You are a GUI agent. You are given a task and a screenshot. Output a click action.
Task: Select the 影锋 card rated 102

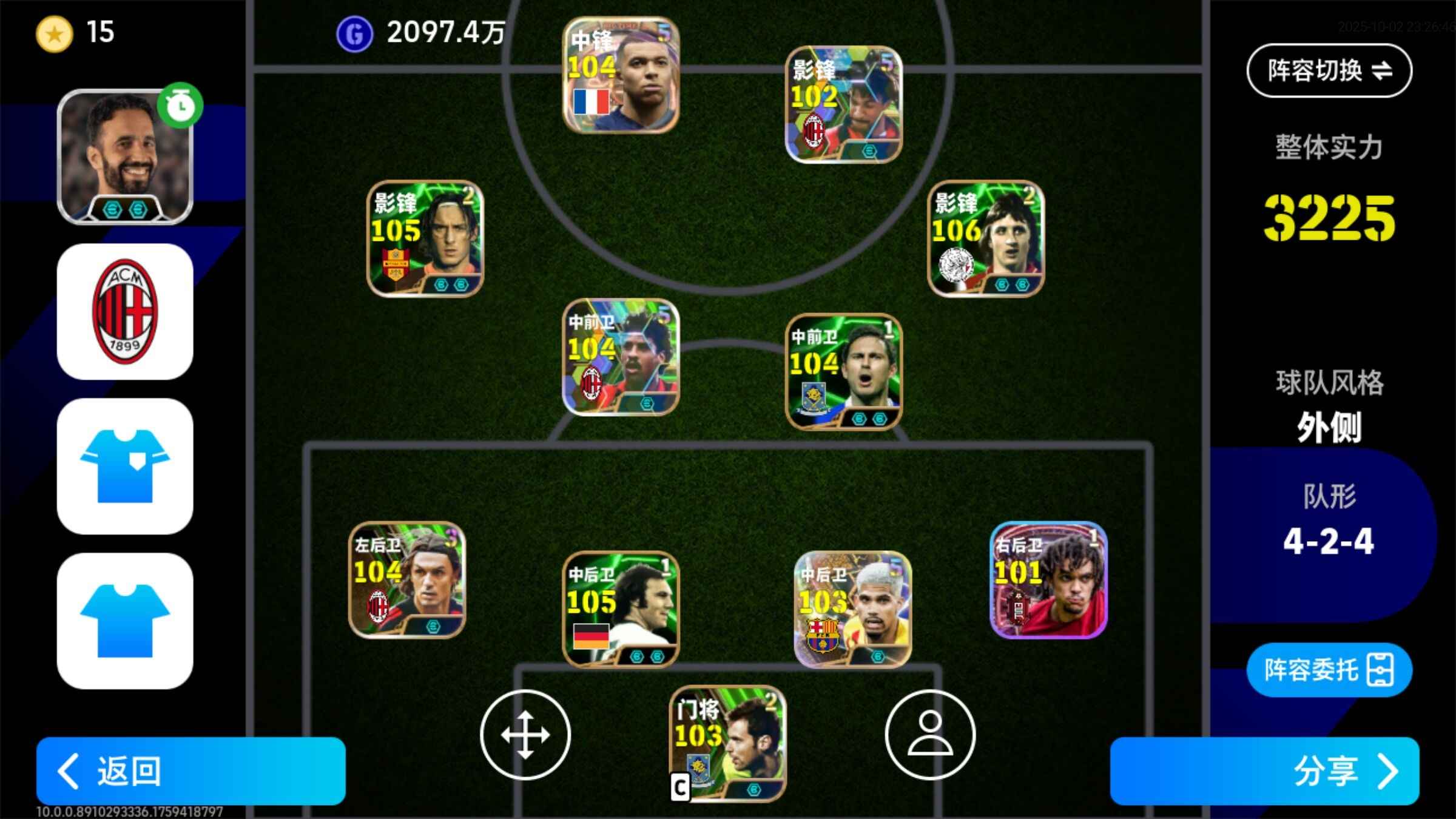pos(843,104)
